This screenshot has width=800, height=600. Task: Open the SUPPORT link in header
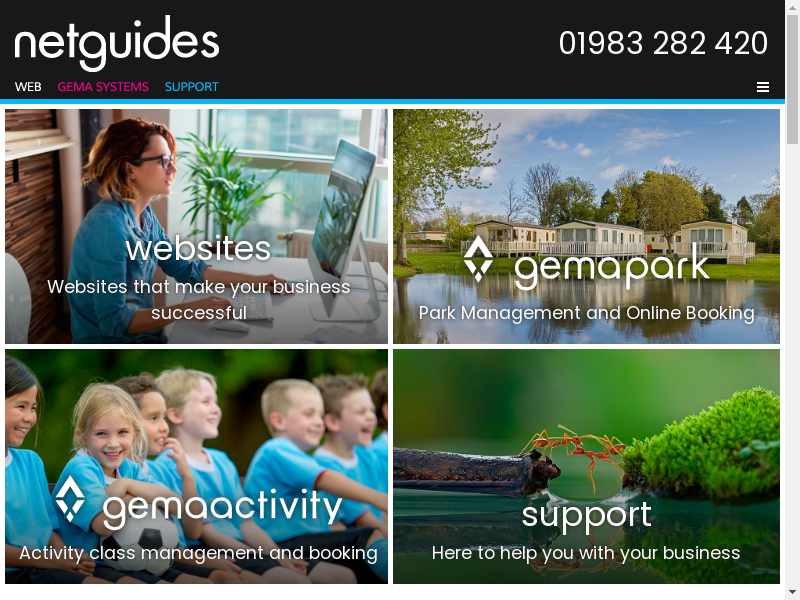pyautogui.click(x=191, y=87)
